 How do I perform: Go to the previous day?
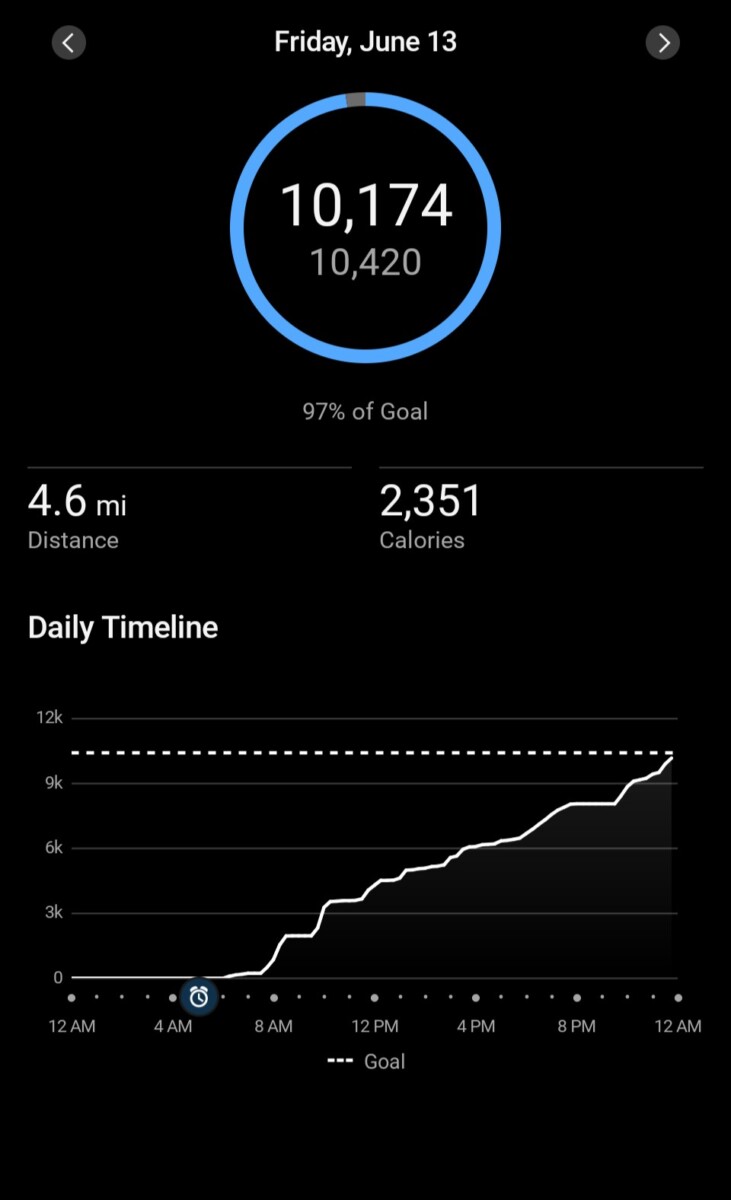[68, 42]
